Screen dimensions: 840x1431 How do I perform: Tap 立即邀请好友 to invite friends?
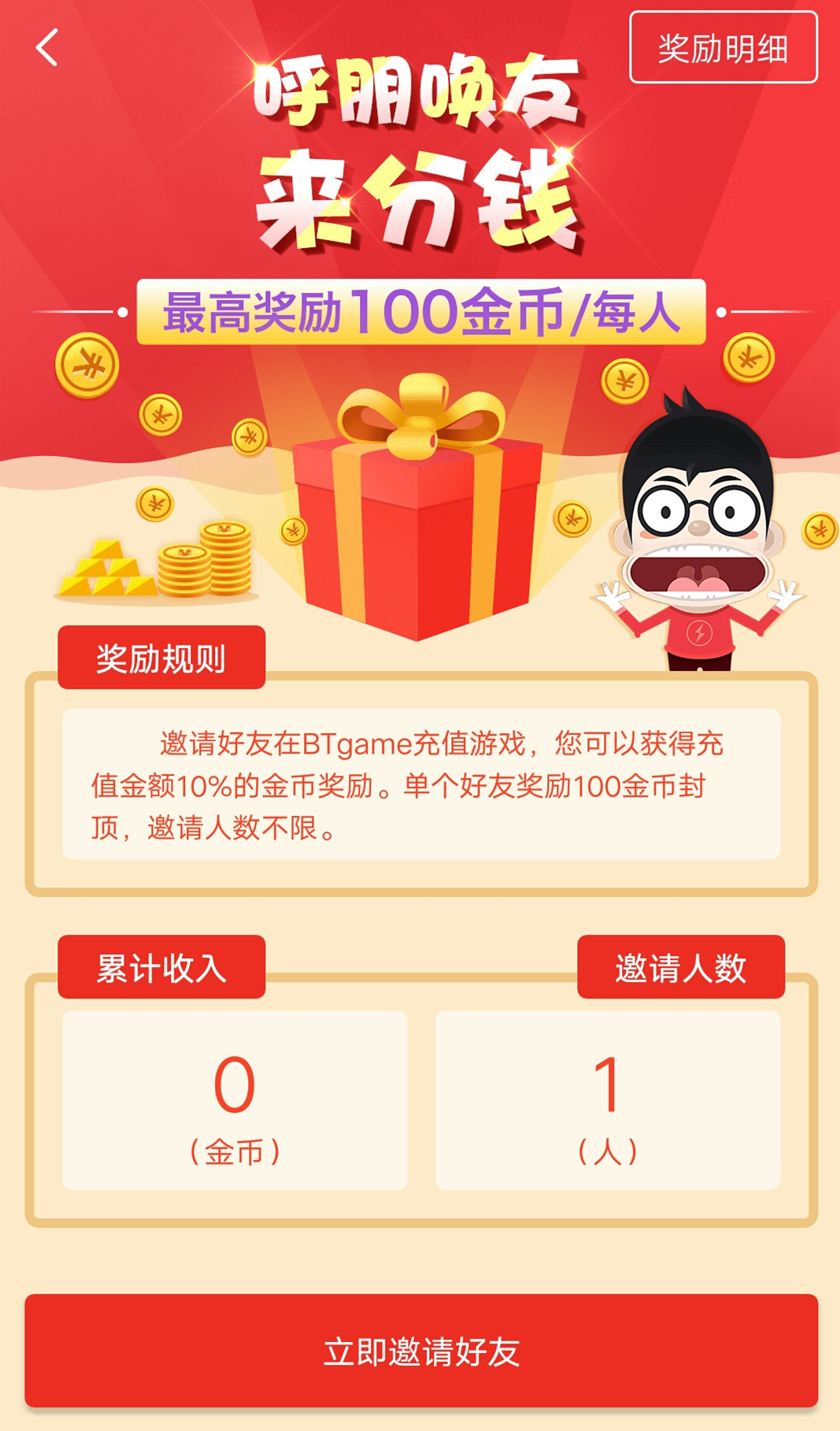pos(420,1351)
